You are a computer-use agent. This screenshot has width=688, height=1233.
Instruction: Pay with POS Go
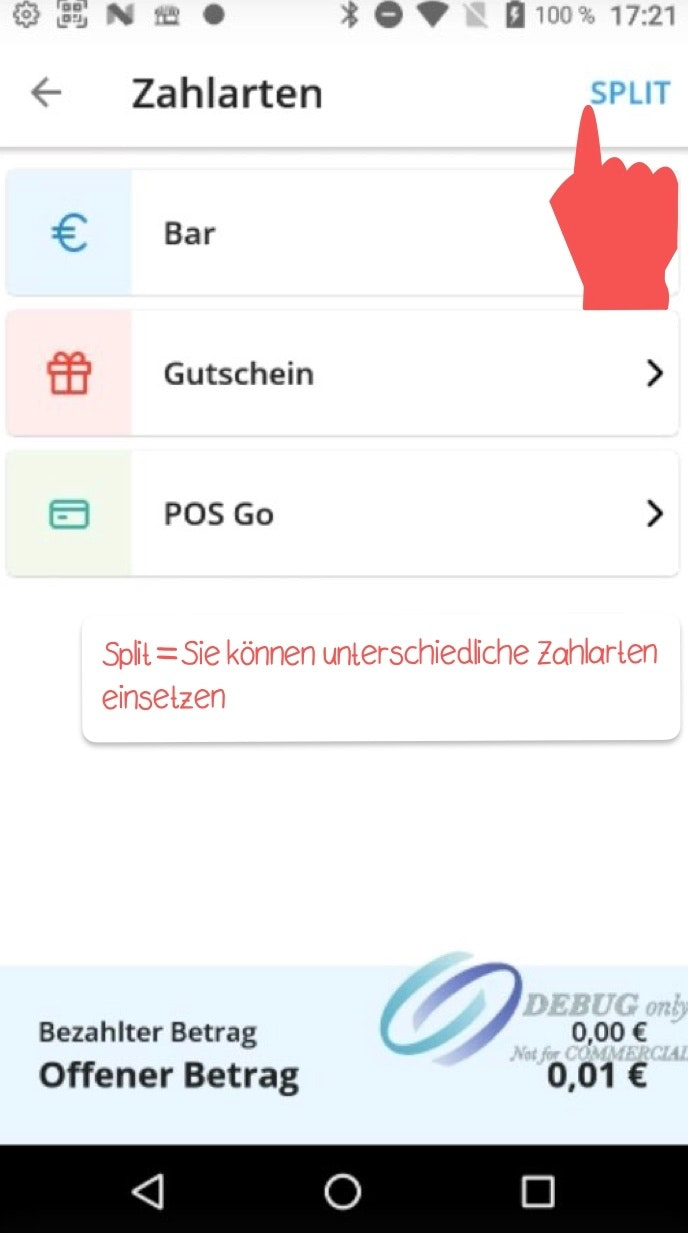point(342,514)
